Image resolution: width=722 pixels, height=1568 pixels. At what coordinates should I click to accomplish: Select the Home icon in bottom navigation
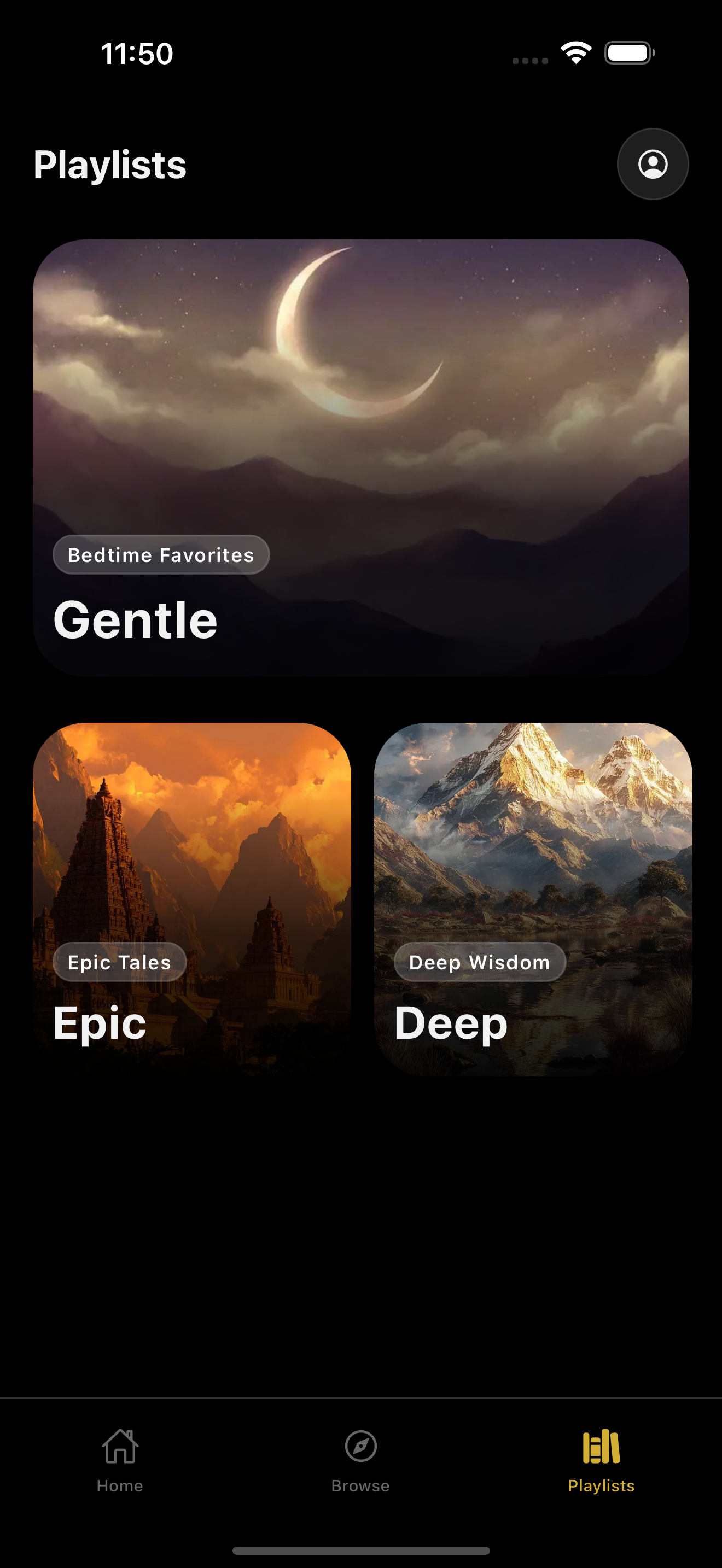coord(119,1445)
